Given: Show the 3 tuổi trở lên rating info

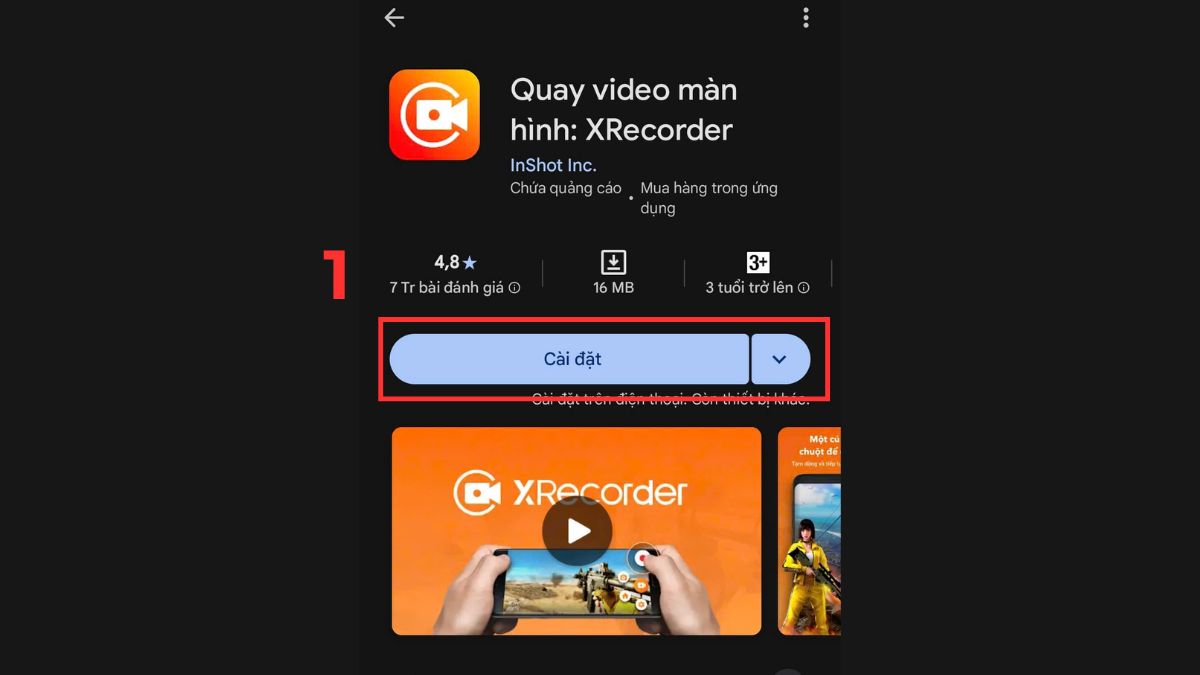Looking at the screenshot, I should [757, 273].
